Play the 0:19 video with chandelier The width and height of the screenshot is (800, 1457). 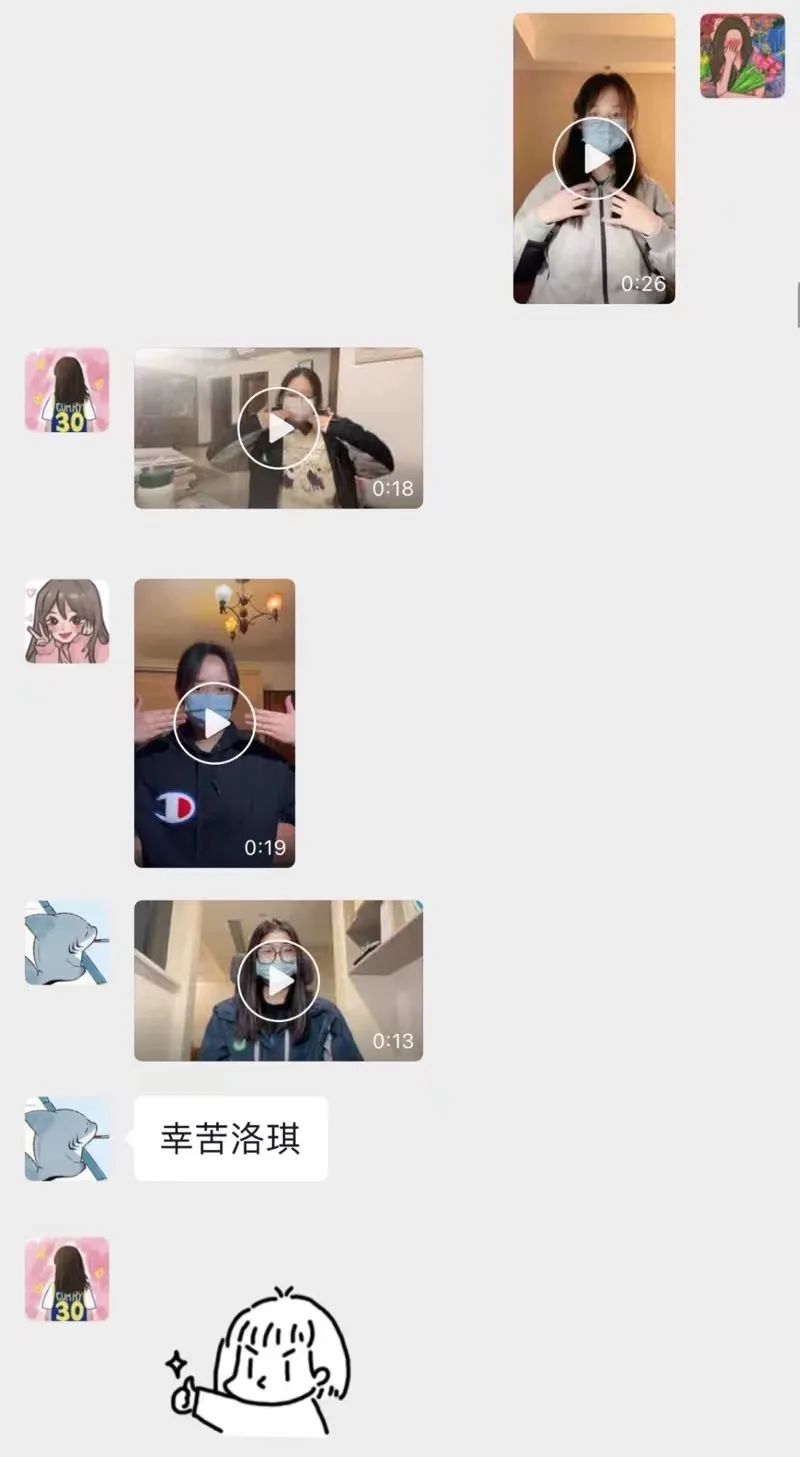coord(214,723)
